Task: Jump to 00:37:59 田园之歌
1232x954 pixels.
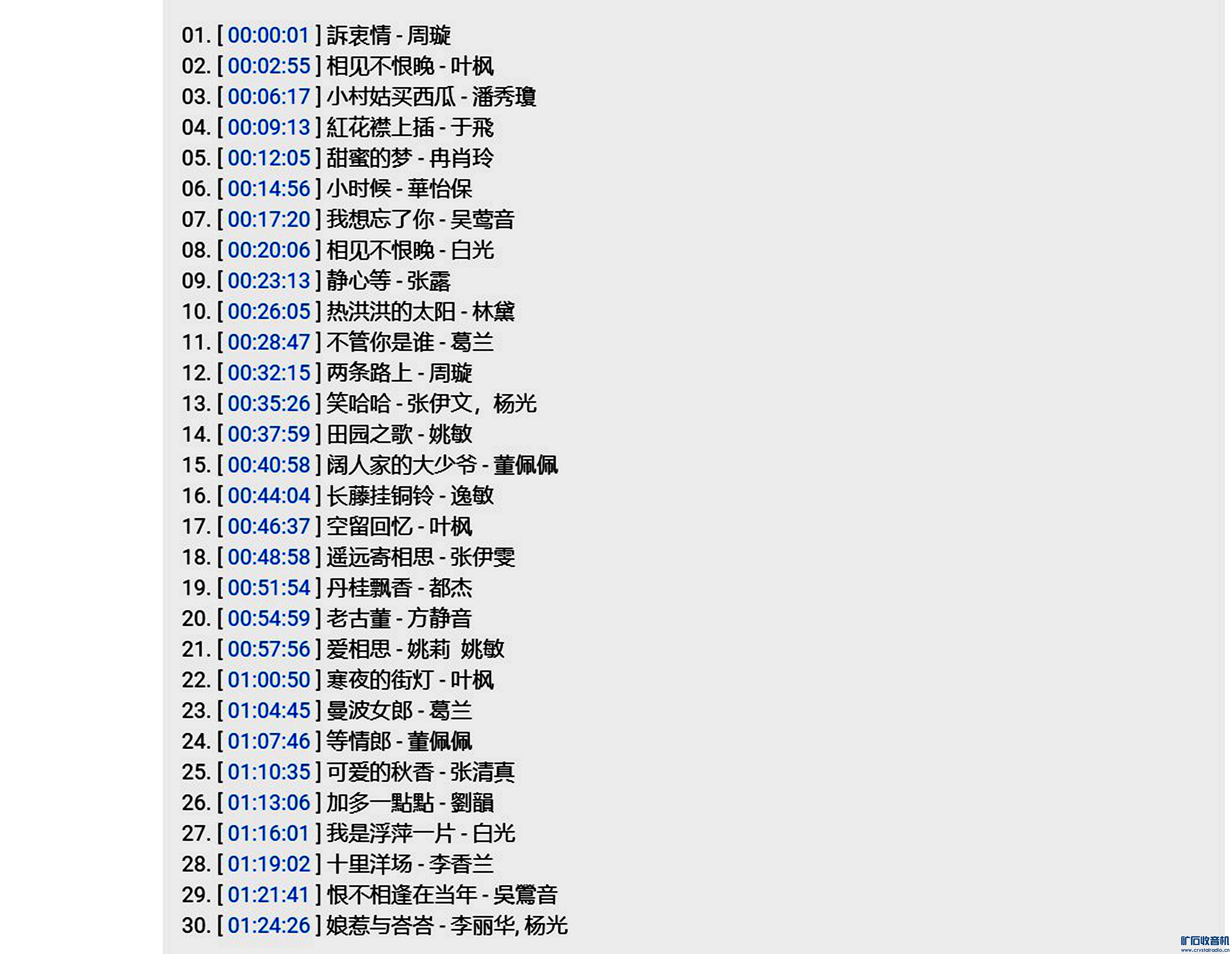Action: 269,434
